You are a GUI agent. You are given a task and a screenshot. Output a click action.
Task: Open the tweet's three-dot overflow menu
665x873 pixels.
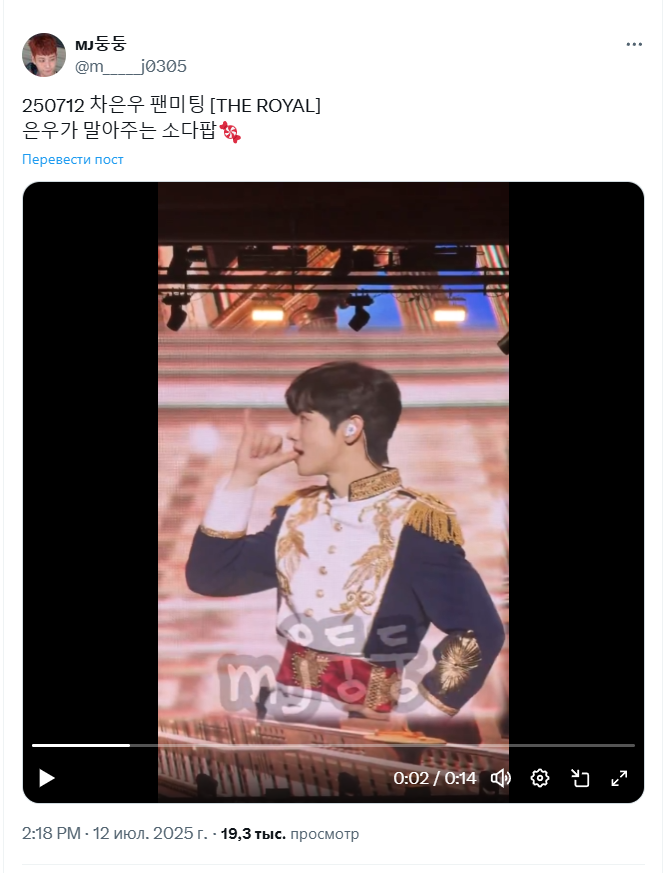634,45
